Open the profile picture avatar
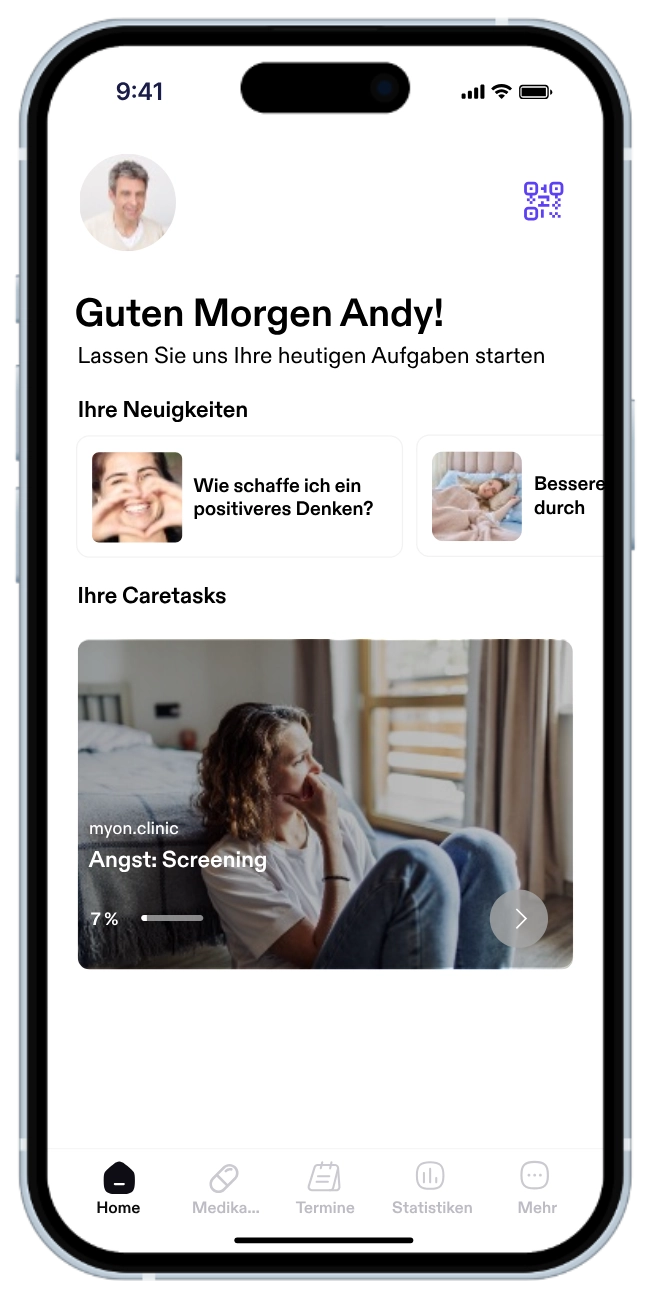 (128, 202)
